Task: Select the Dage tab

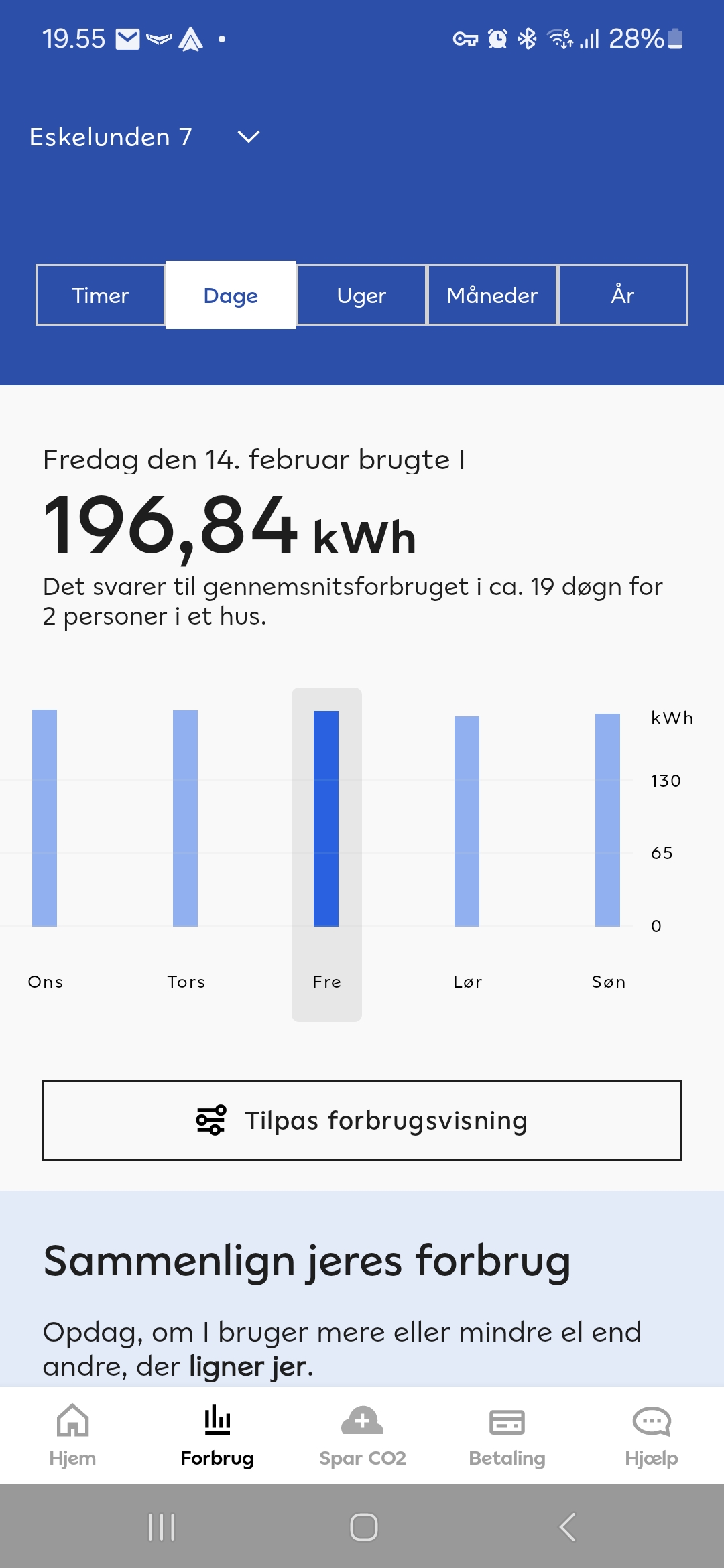Action: [231, 295]
